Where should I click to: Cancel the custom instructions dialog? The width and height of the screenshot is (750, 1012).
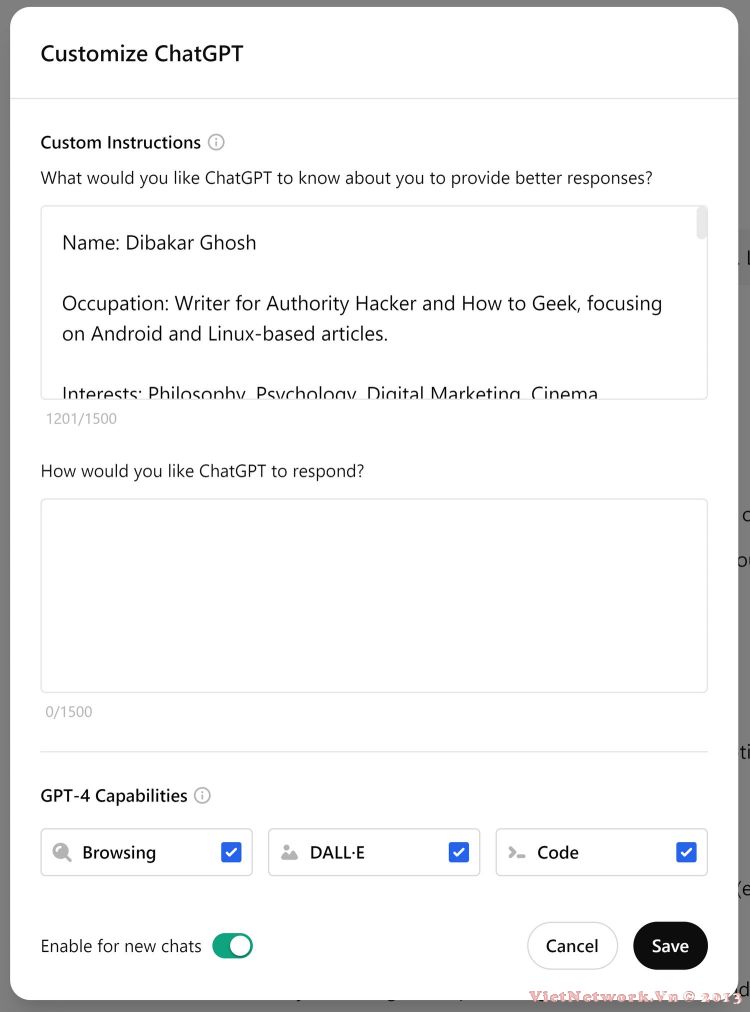(572, 945)
